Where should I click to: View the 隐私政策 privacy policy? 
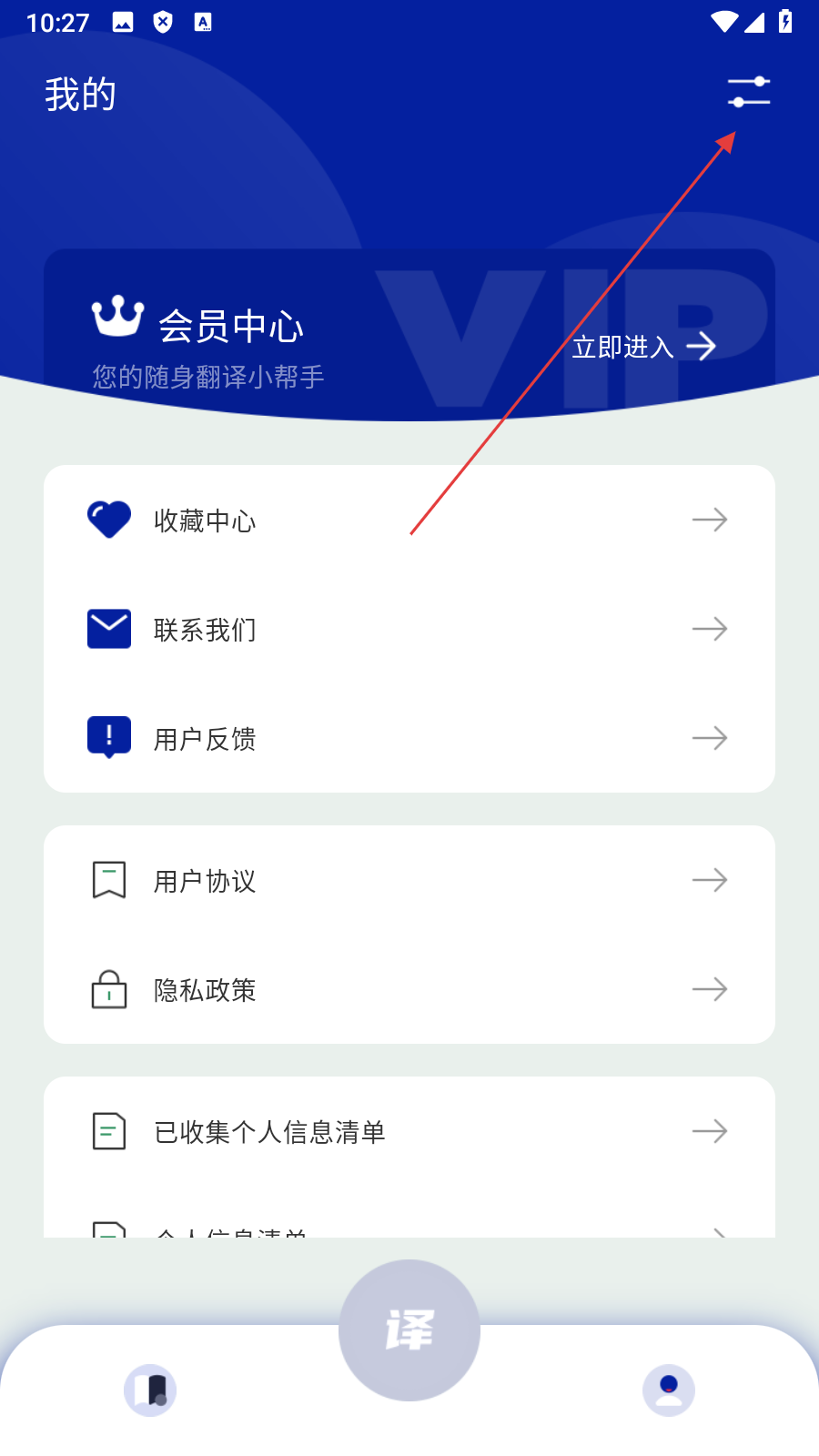(x=409, y=989)
